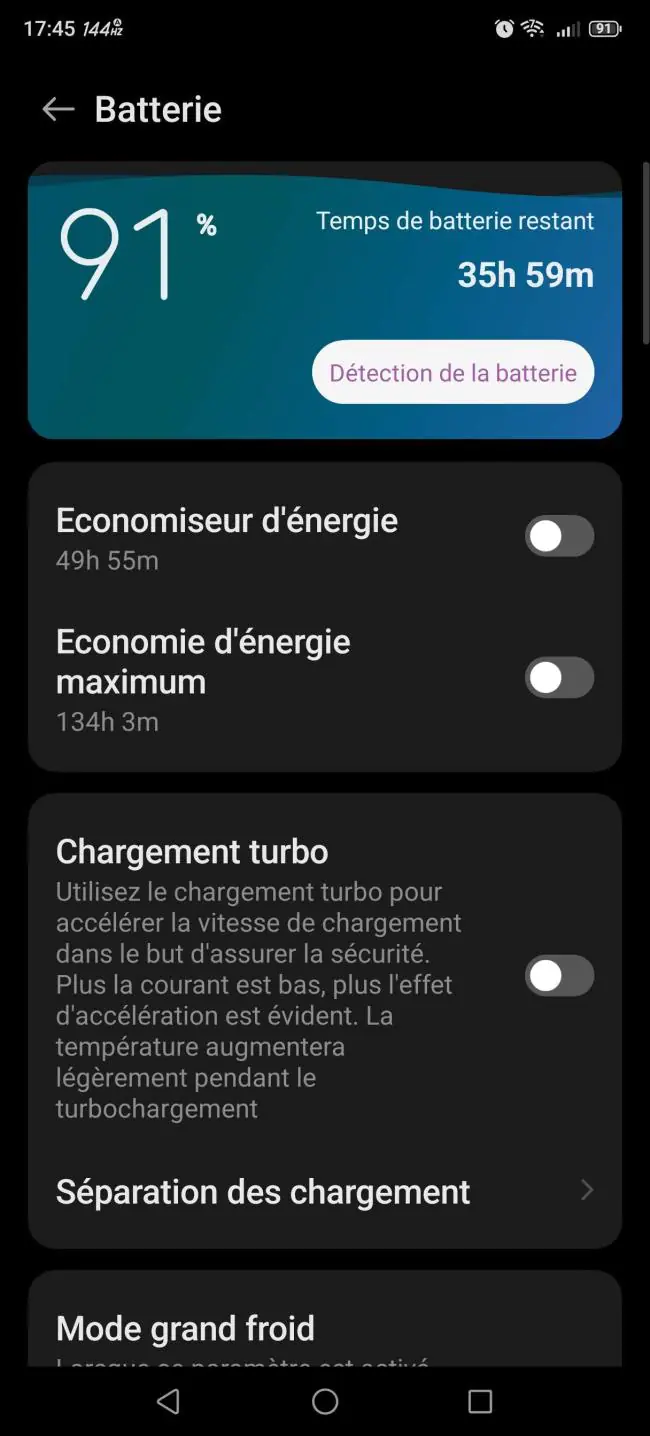Image resolution: width=650 pixels, height=1436 pixels.
Task: Toggle the Chargement turbo switch
Action: pos(559,976)
